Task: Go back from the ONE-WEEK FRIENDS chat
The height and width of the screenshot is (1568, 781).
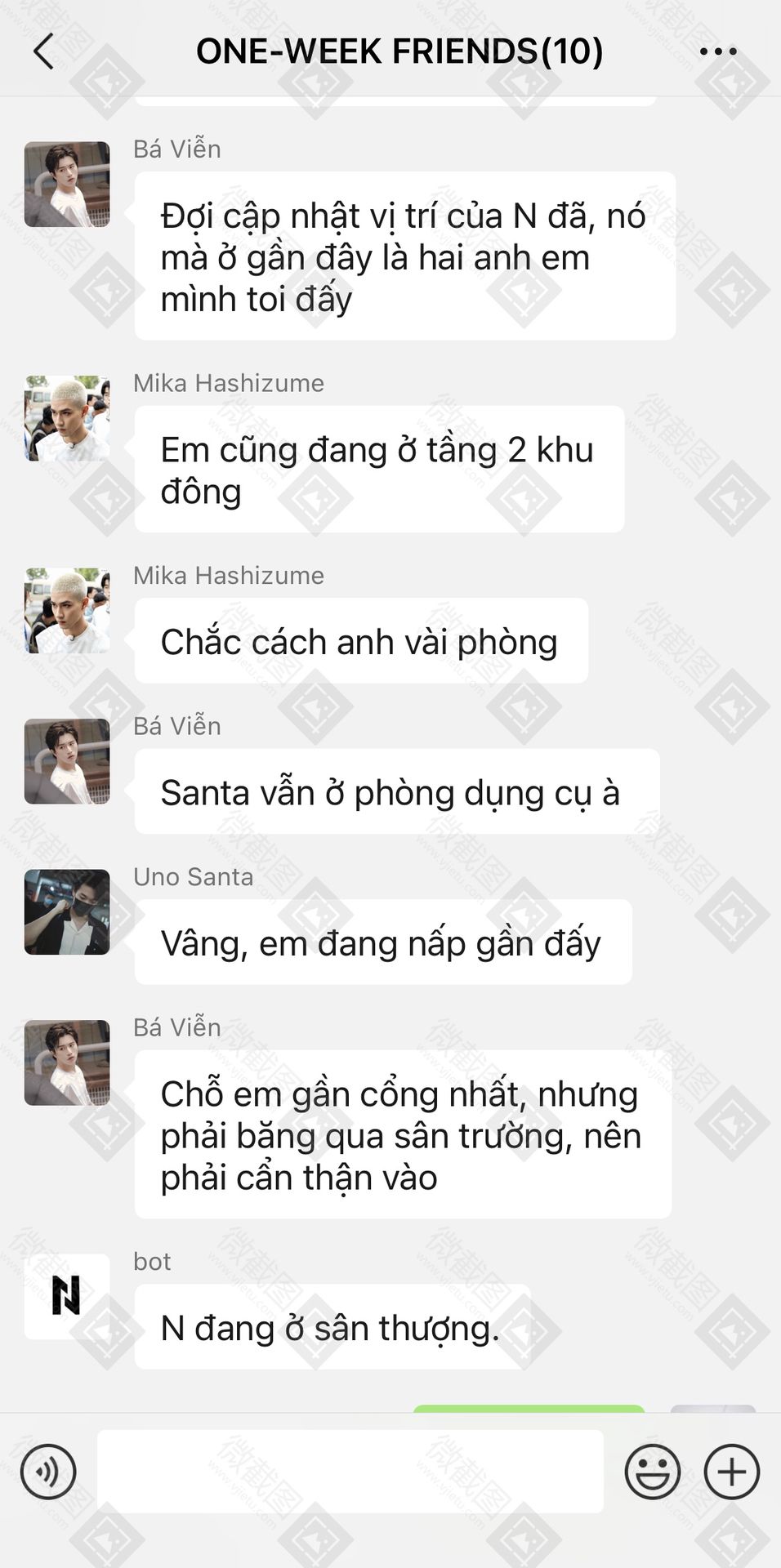Action: pyautogui.click(x=43, y=51)
